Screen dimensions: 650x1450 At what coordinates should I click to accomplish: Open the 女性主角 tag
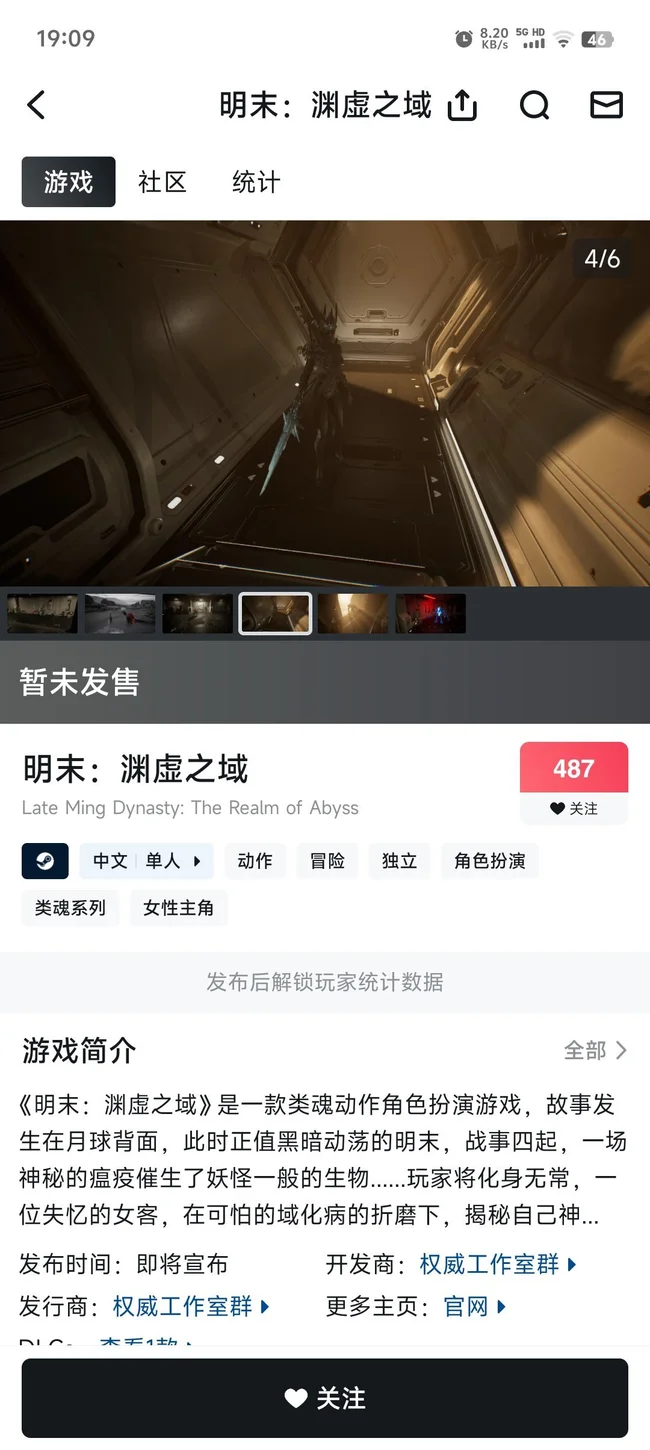(178, 908)
